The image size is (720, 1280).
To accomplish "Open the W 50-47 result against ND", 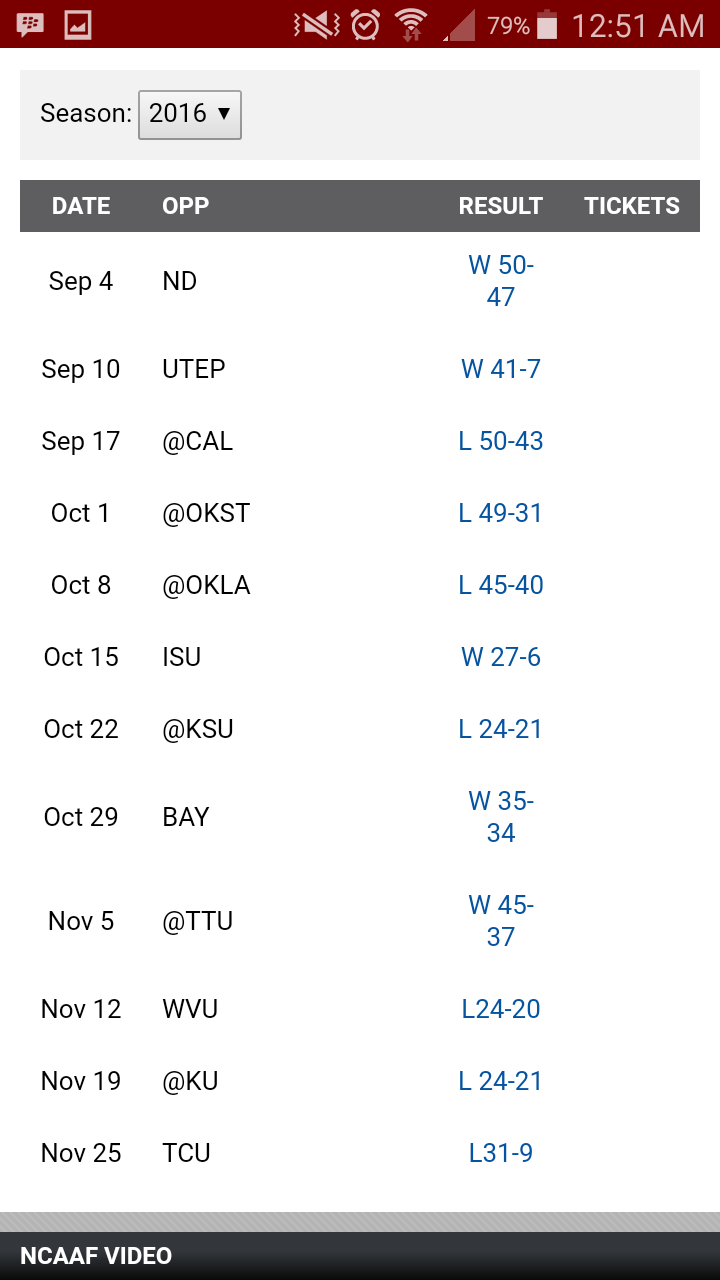I will coord(501,281).
